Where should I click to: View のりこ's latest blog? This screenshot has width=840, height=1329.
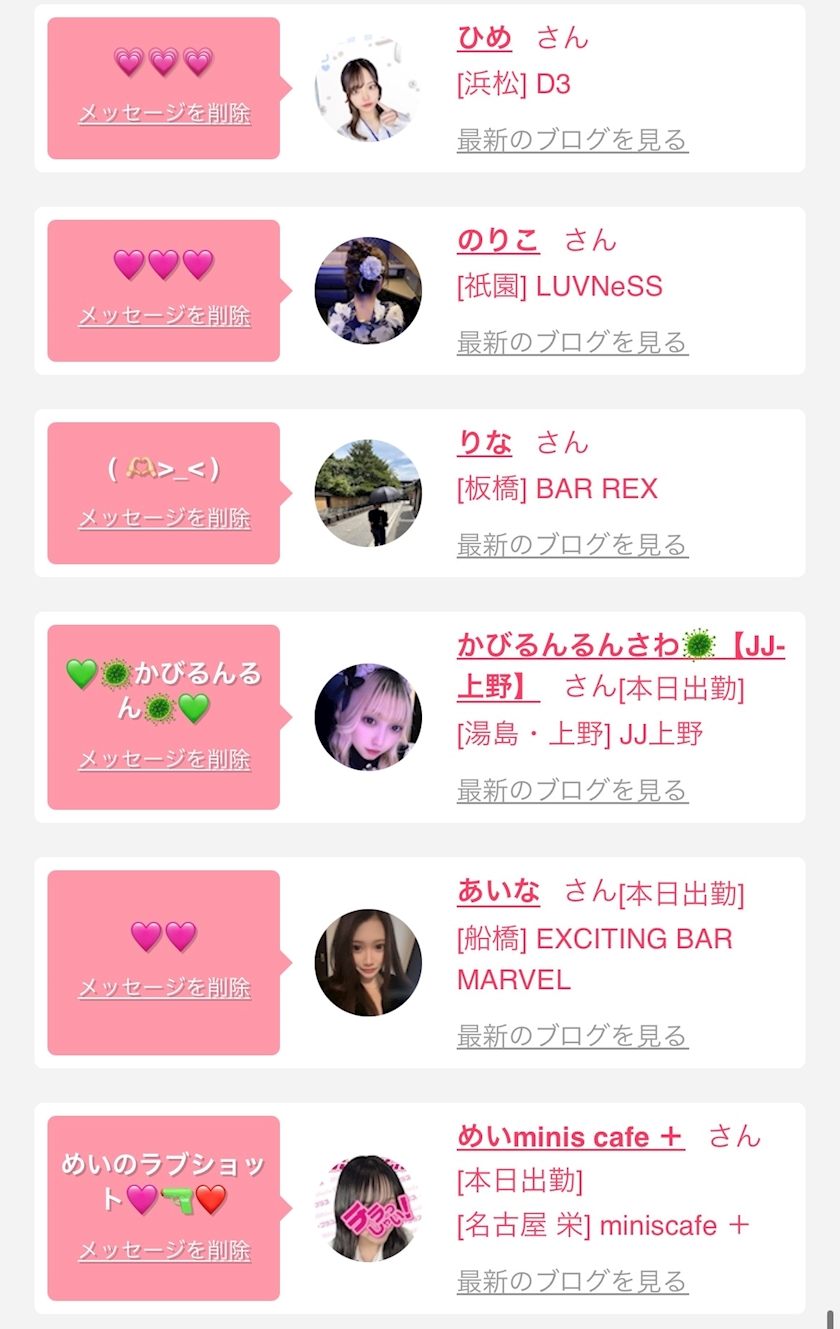(572, 343)
